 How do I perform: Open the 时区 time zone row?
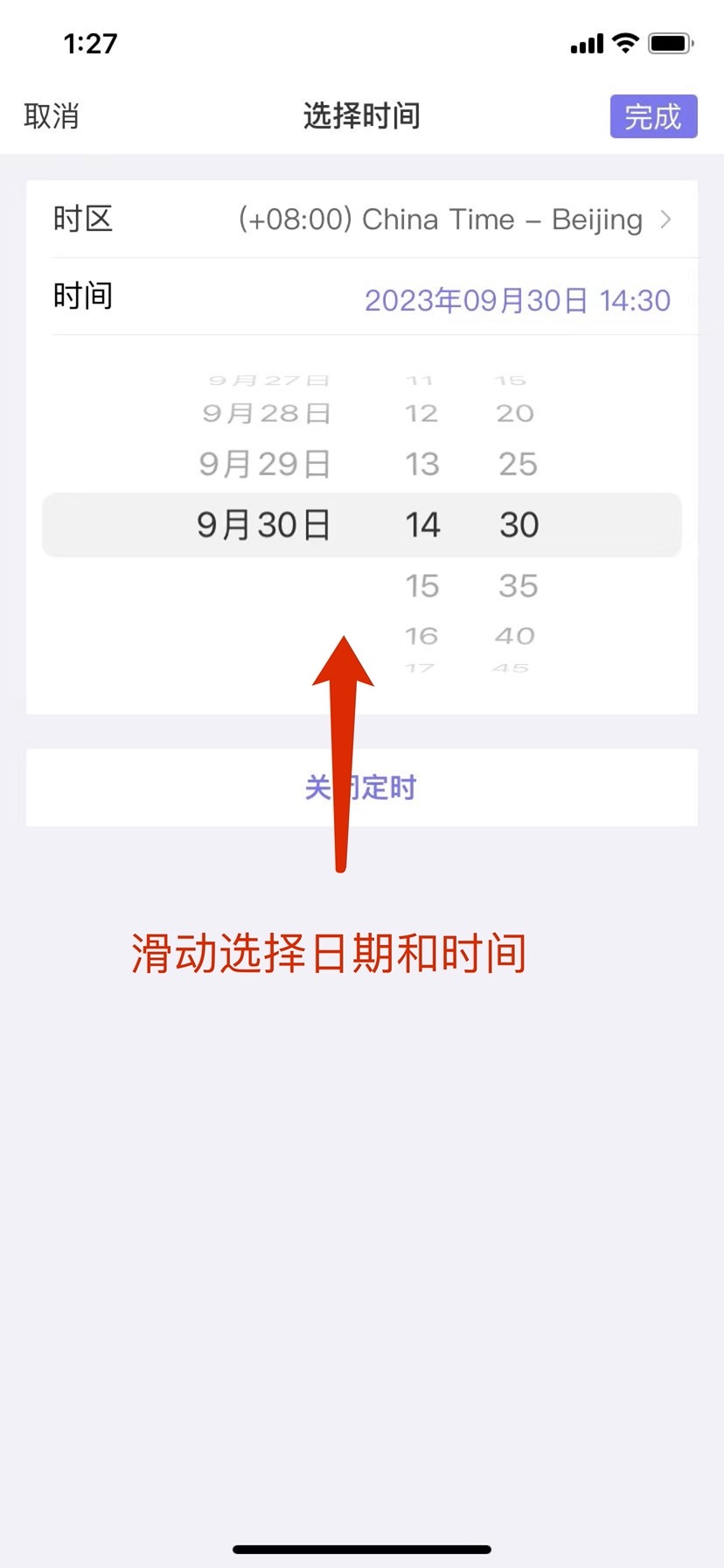click(x=362, y=219)
